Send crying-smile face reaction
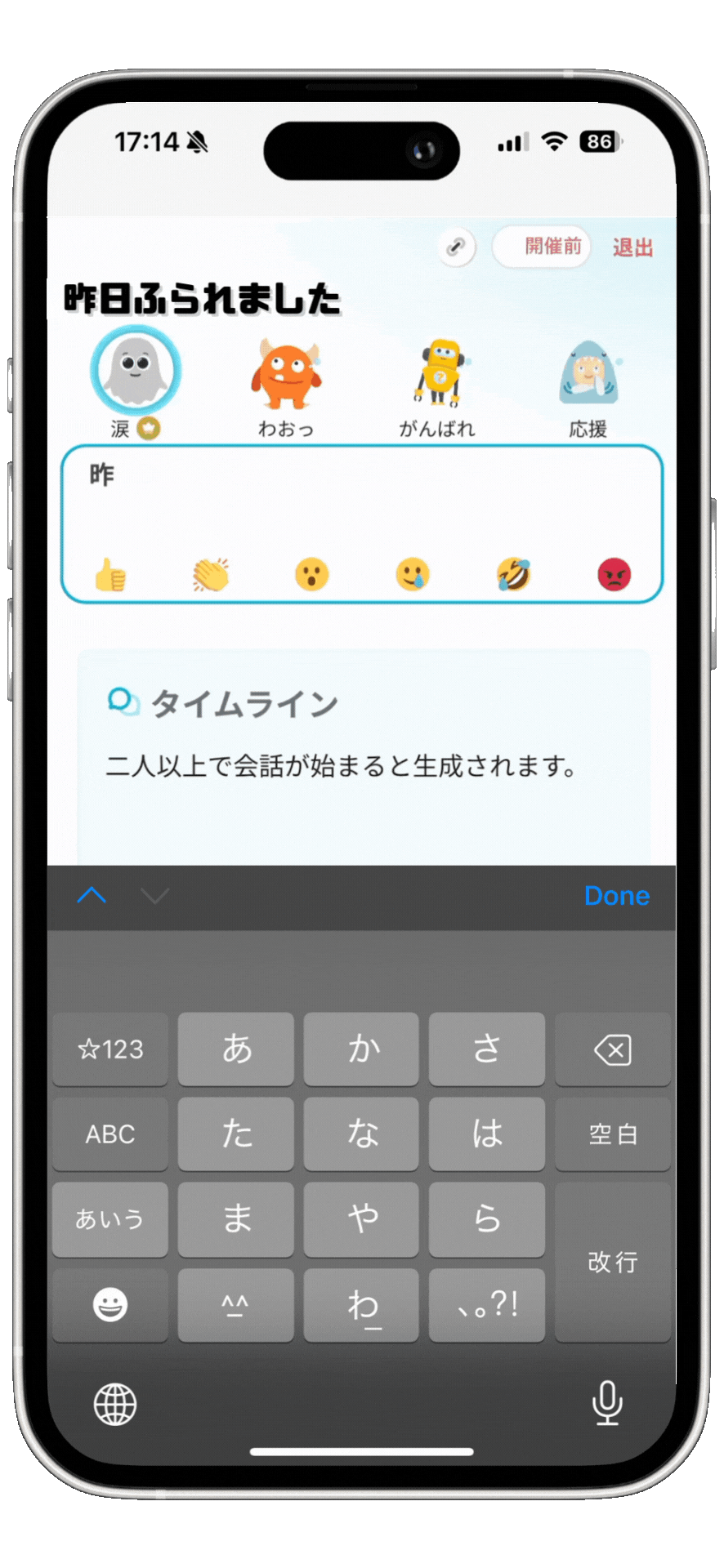The image size is (724, 1568). click(413, 574)
